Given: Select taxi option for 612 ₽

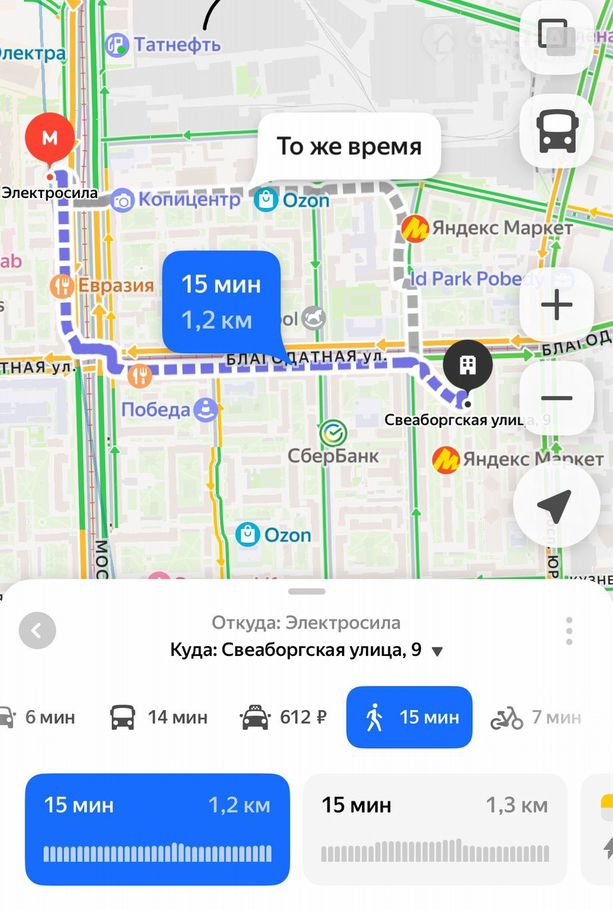Looking at the screenshot, I should click(283, 717).
